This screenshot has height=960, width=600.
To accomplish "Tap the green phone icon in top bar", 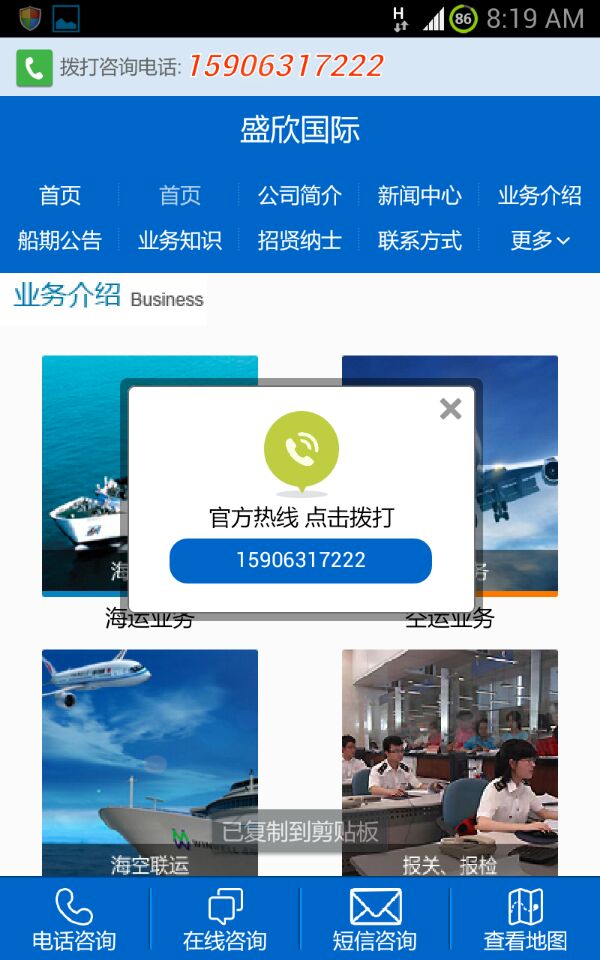I will (x=34, y=68).
